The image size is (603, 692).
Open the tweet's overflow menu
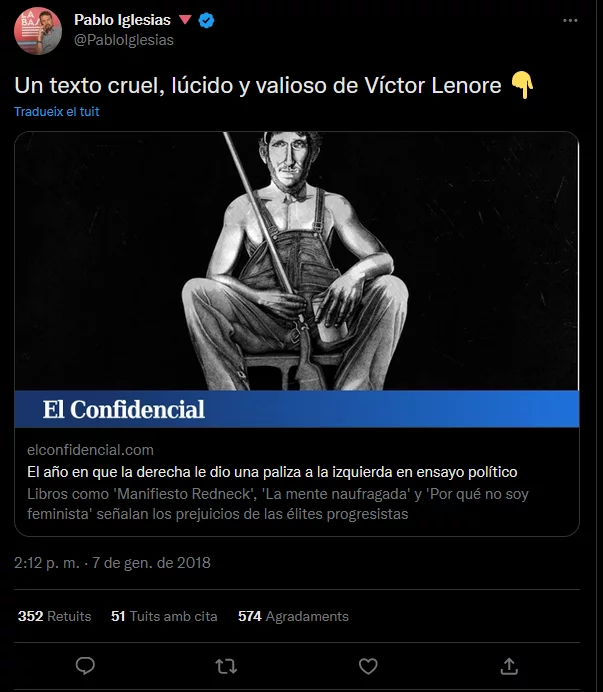click(x=570, y=20)
